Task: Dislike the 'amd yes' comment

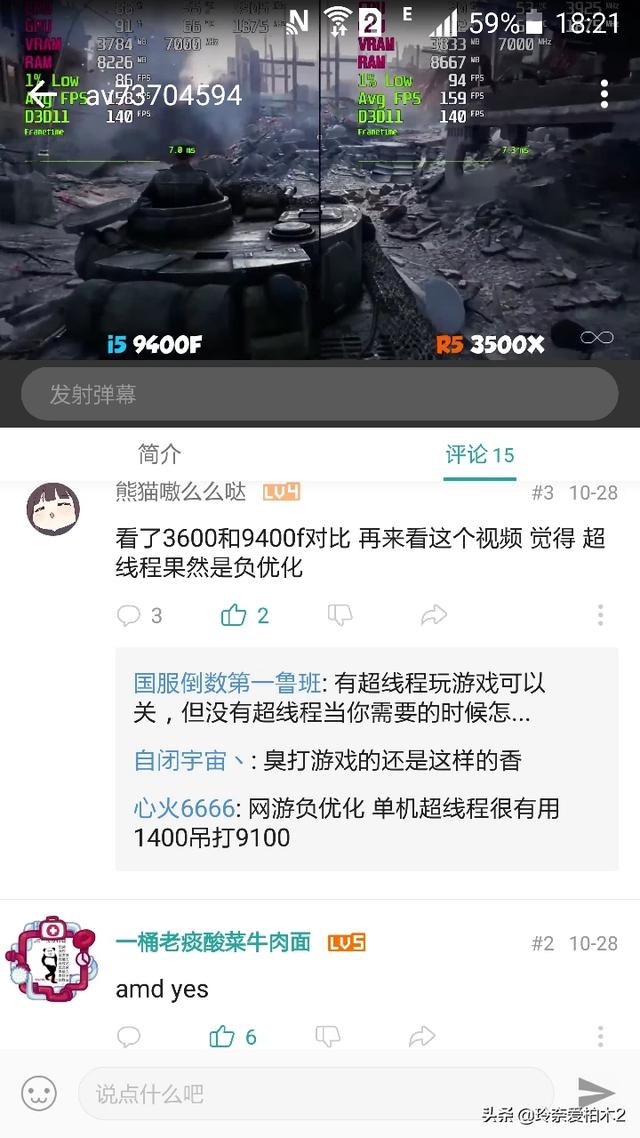Action: tap(327, 1037)
